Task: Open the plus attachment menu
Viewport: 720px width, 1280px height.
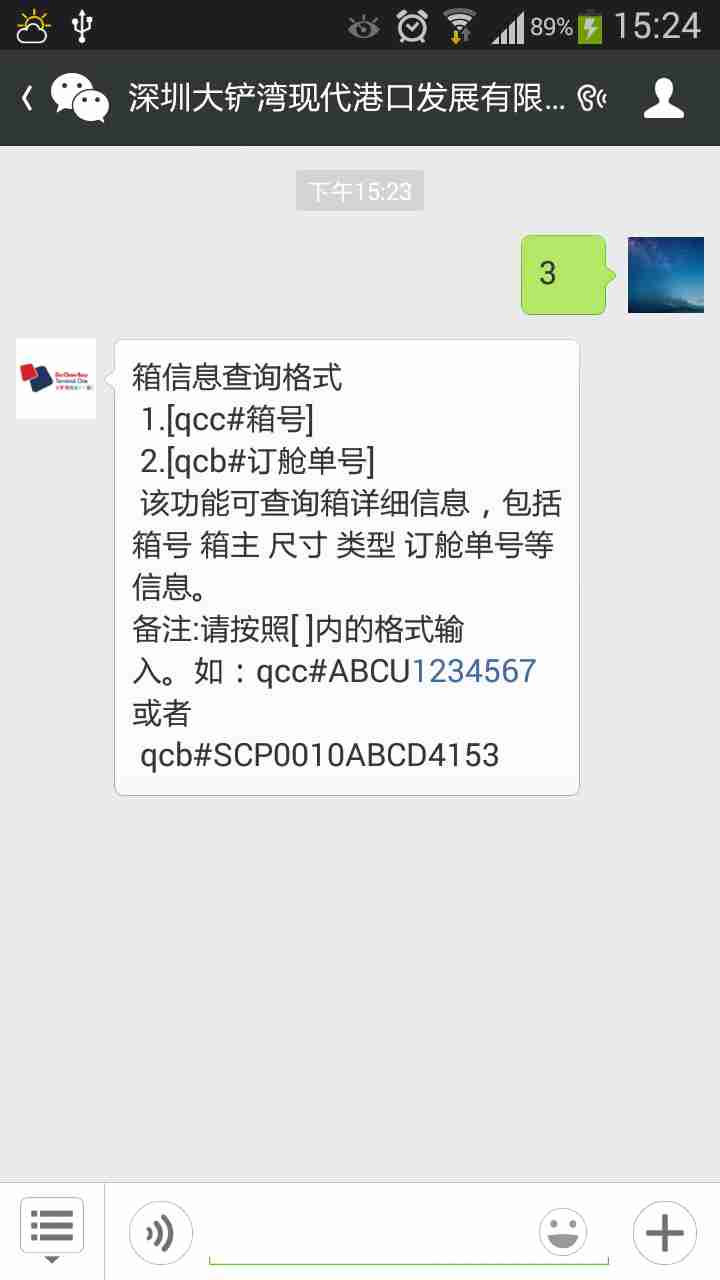Action: click(x=664, y=1233)
